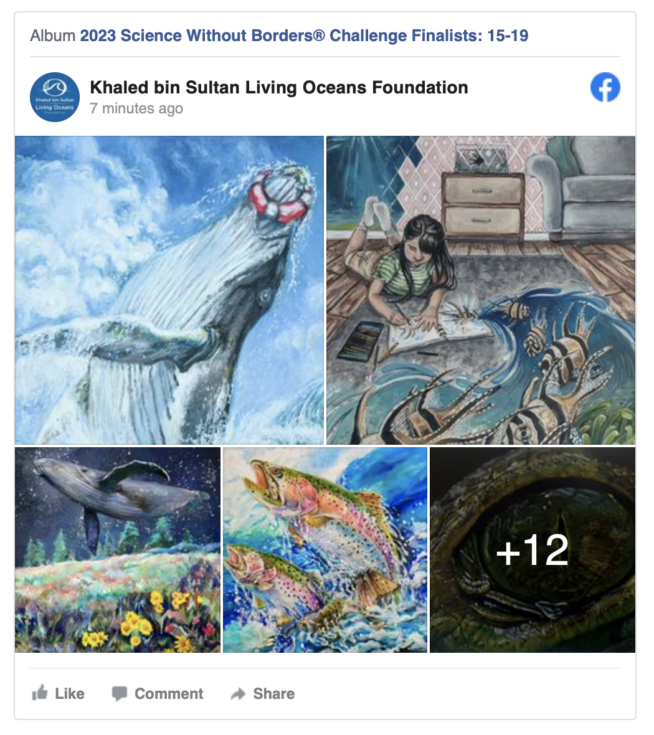Open the jumping rainbow trout painting
Image resolution: width=654 pixels, height=735 pixels.
(x=325, y=550)
